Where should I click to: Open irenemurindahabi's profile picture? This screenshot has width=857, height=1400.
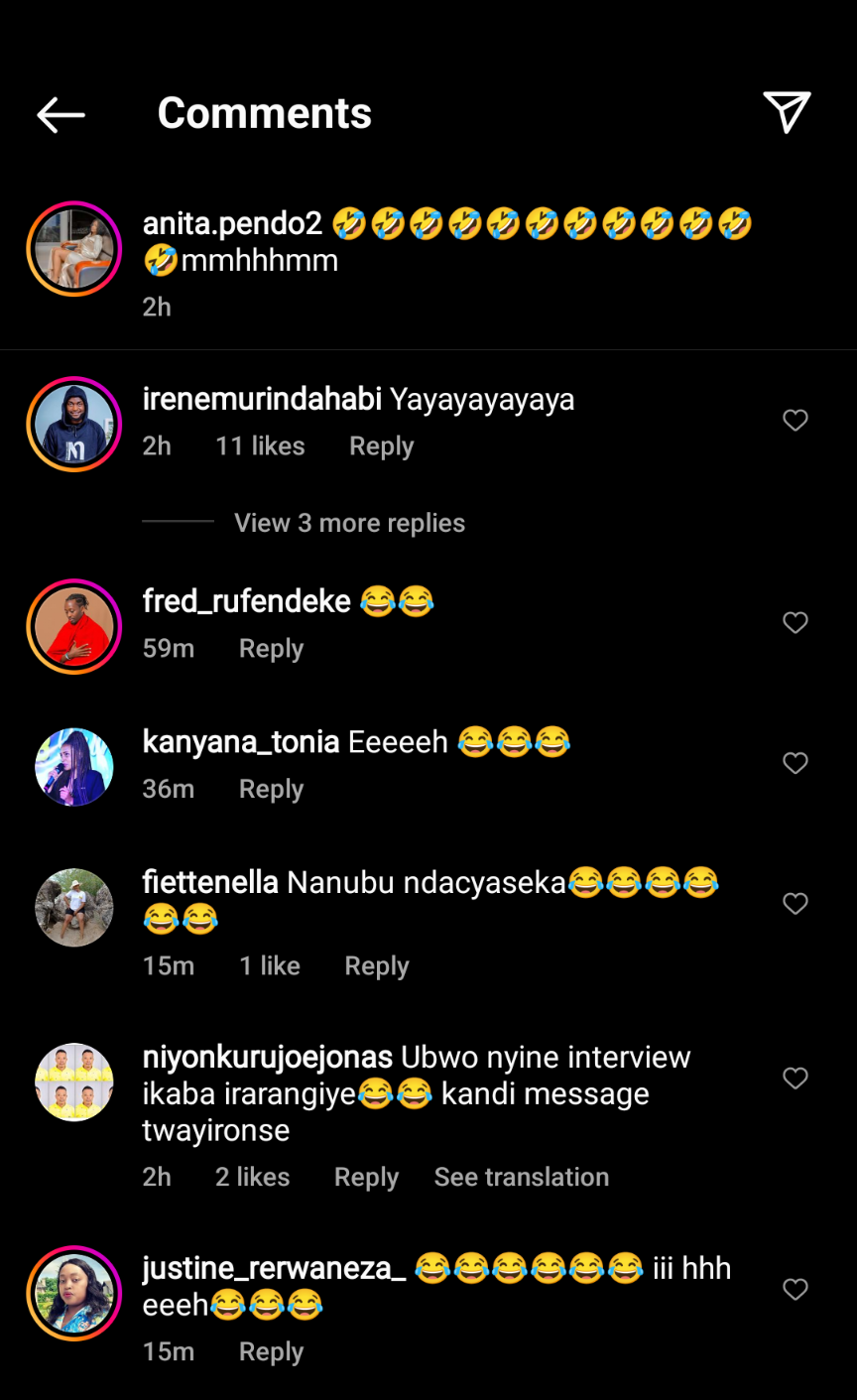74,425
